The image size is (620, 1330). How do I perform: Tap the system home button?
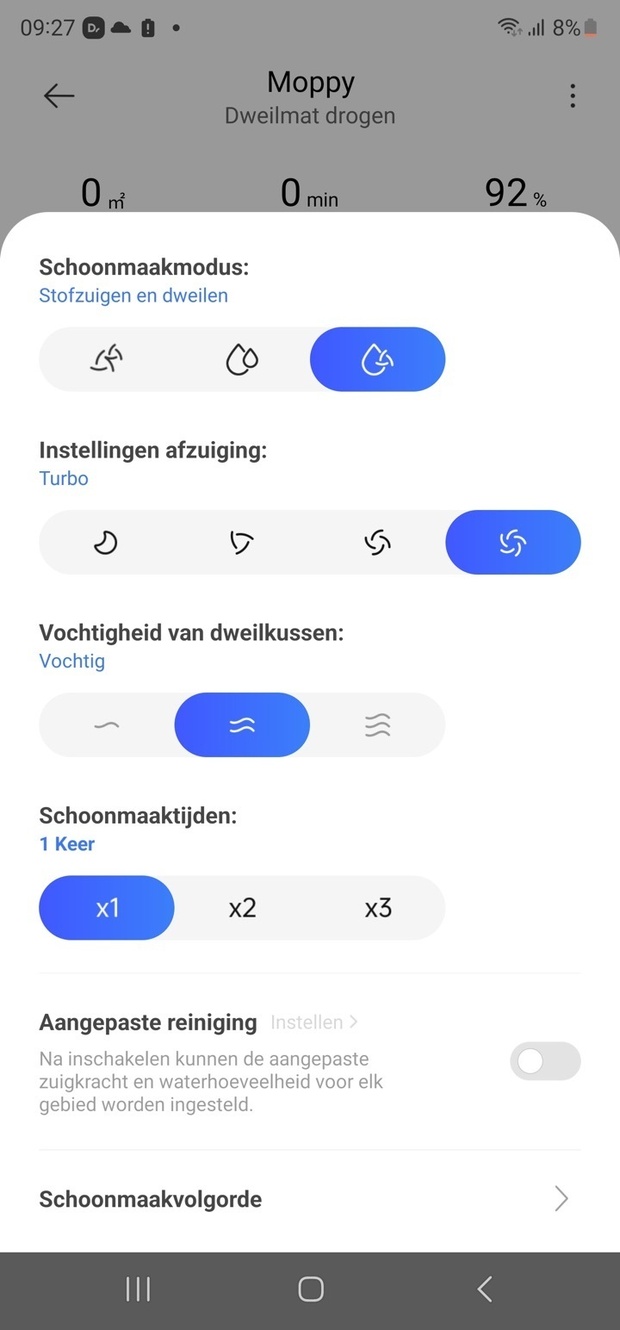tap(311, 1289)
